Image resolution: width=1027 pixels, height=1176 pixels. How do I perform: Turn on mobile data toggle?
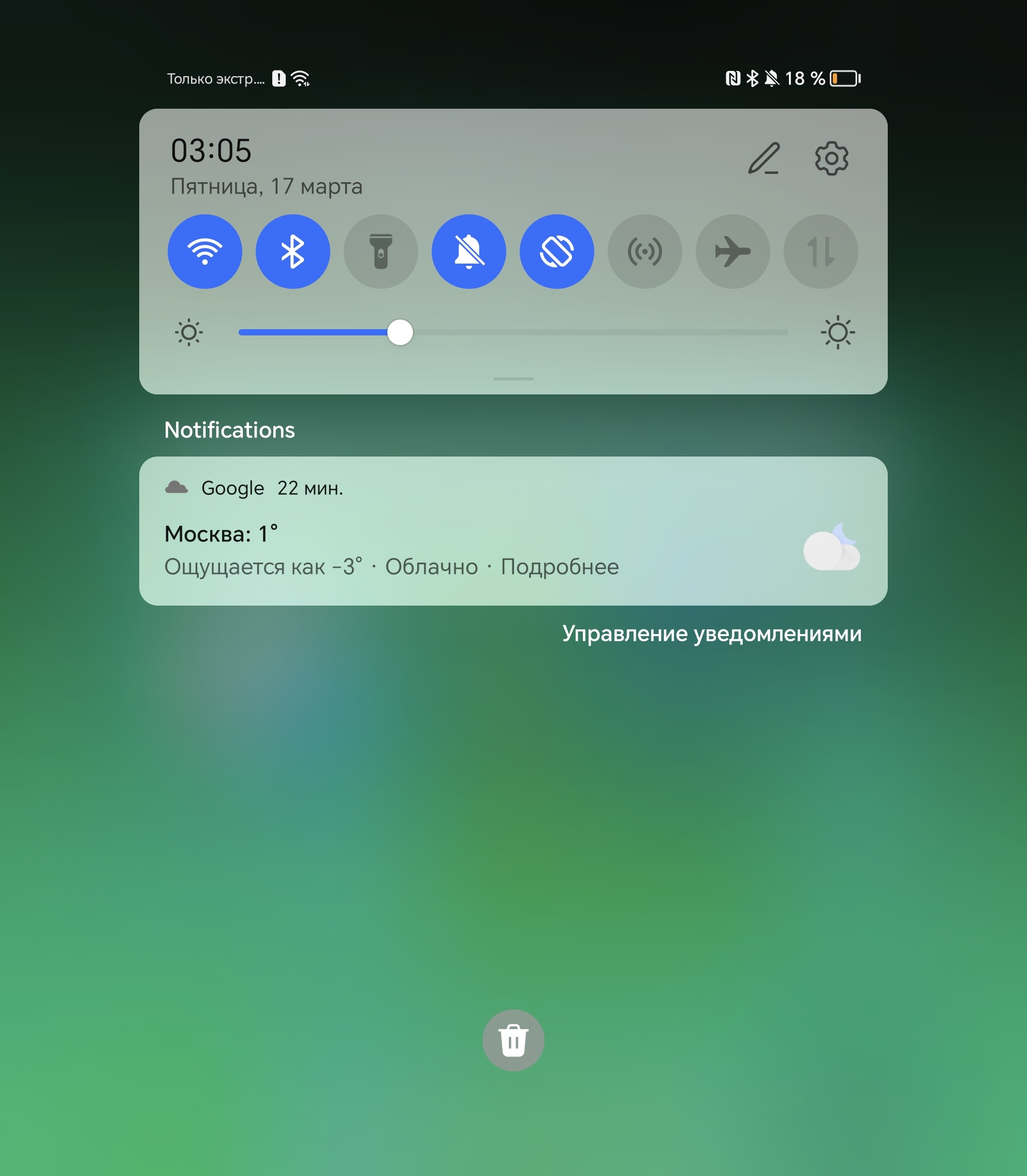820,252
